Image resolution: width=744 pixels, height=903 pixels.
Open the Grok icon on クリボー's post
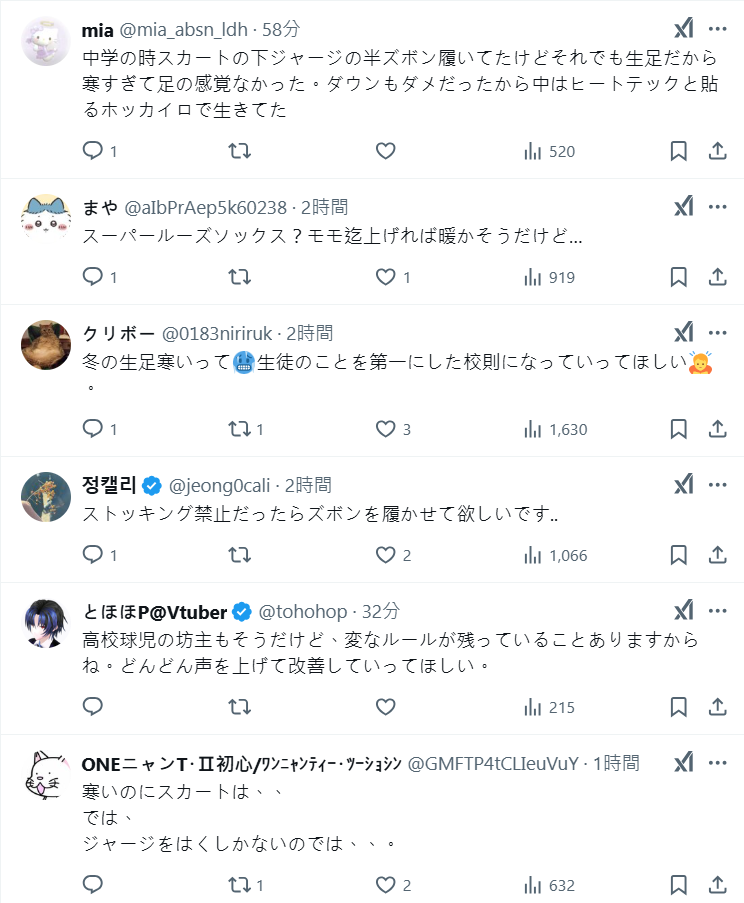[684, 332]
